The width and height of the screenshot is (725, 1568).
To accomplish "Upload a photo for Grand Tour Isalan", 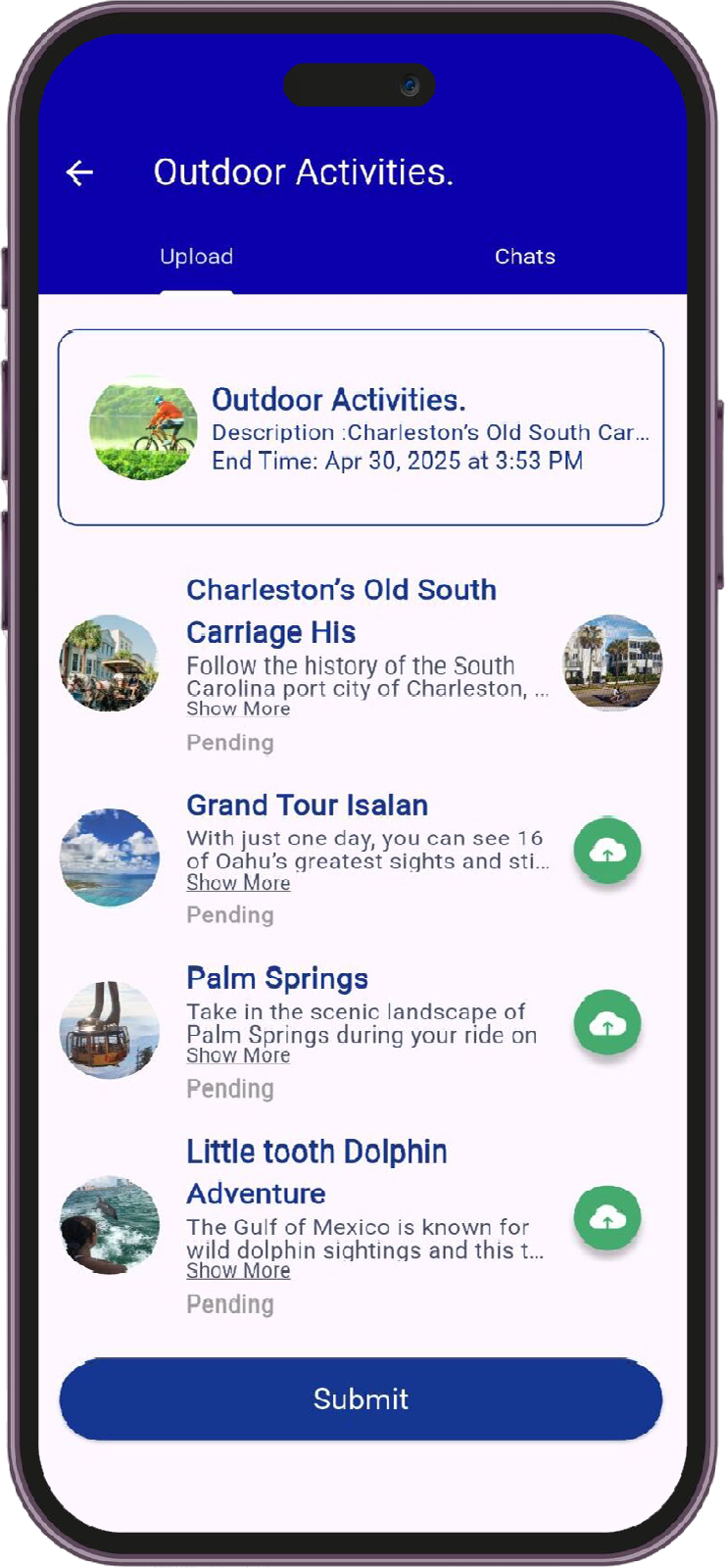I will click(607, 851).
